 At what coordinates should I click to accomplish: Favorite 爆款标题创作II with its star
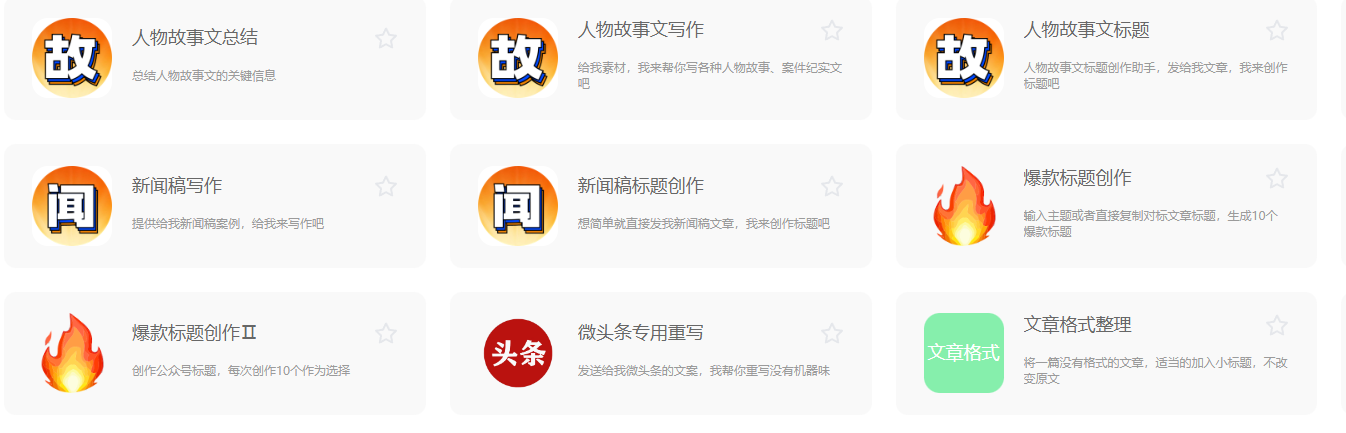click(x=386, y=334)
